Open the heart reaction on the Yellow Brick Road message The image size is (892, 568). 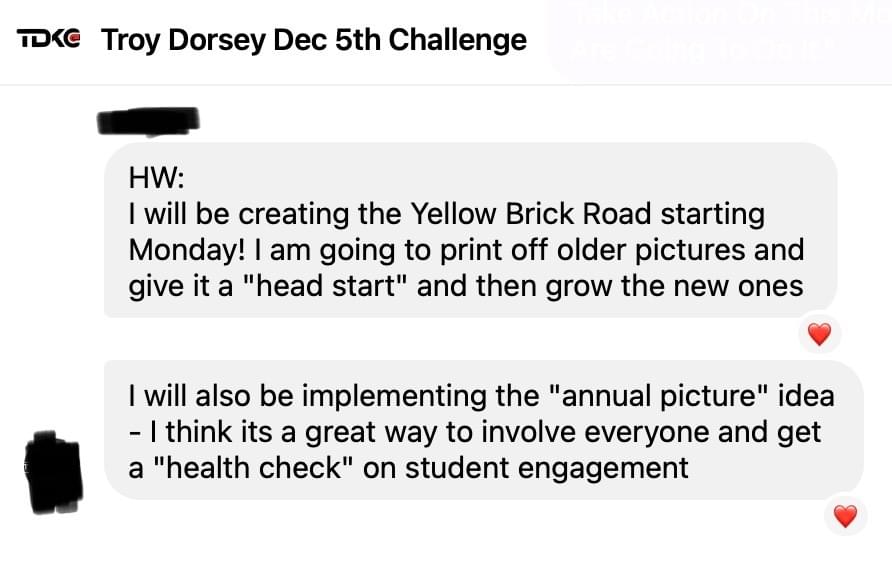pyautogui.click(x=819, y=336)
